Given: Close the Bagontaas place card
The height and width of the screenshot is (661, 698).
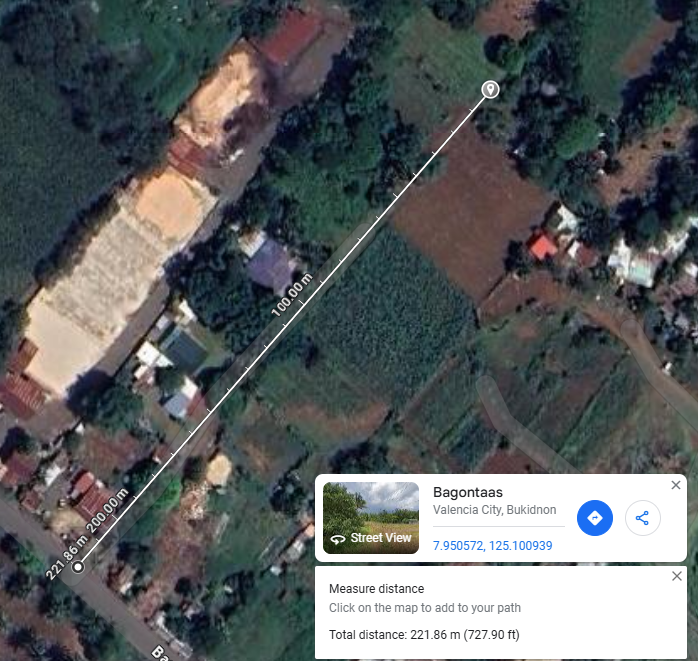Looking at the screenshot, I should 677,485.
